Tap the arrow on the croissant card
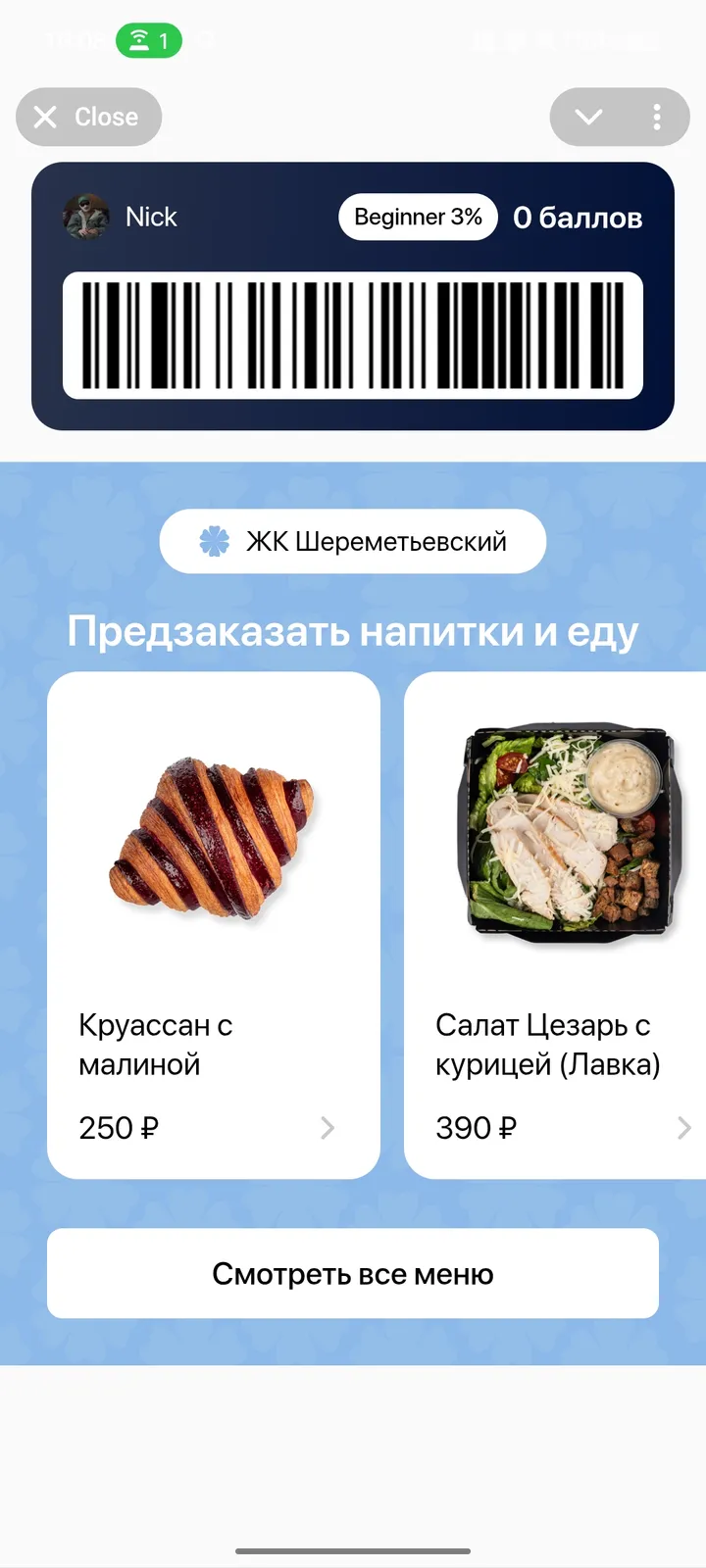706x1568 pixels. point(328,1128)
